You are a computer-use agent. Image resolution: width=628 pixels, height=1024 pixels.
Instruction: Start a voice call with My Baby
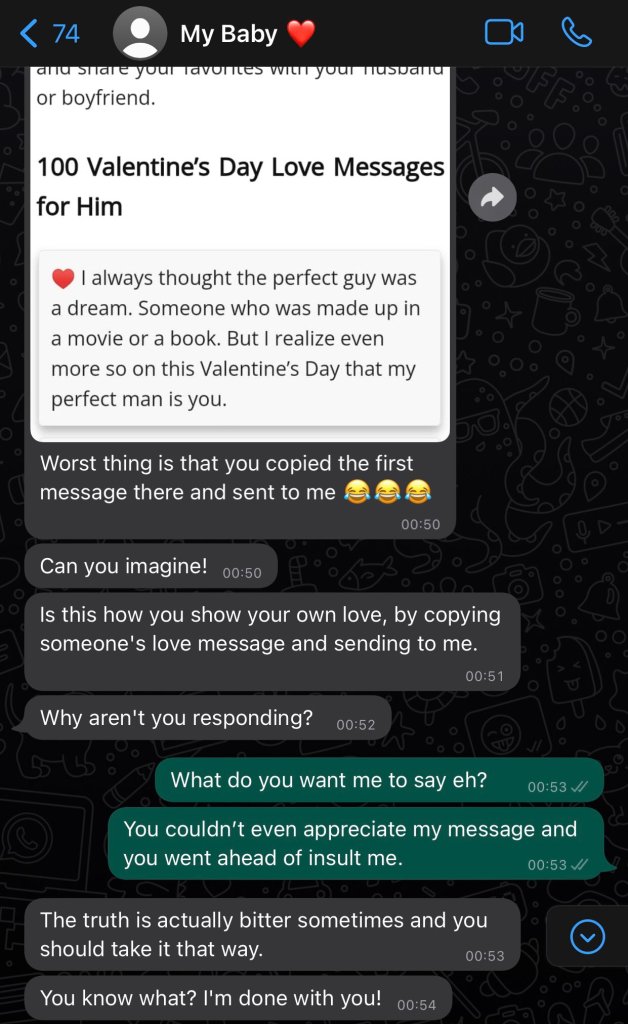tap(576, 33)
